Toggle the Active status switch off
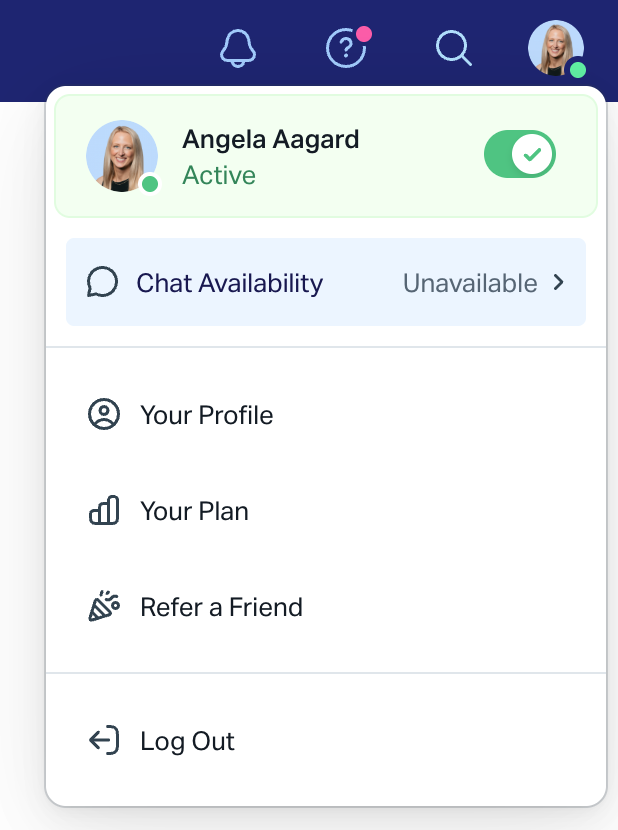Image resolution: width=618 pixels, height=830 pixels. coord(519,155)
